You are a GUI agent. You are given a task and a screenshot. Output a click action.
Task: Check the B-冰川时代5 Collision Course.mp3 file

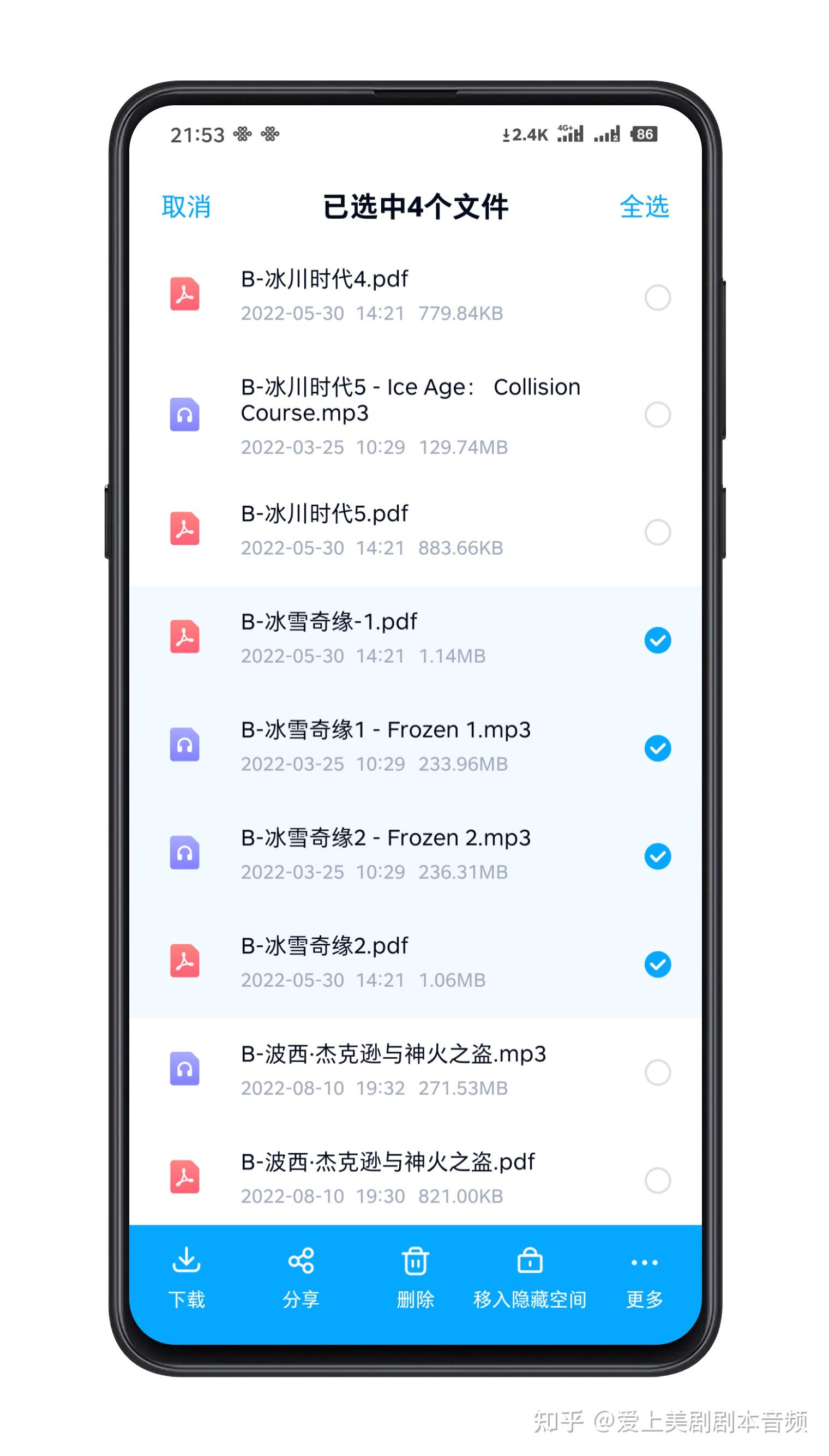657,415
